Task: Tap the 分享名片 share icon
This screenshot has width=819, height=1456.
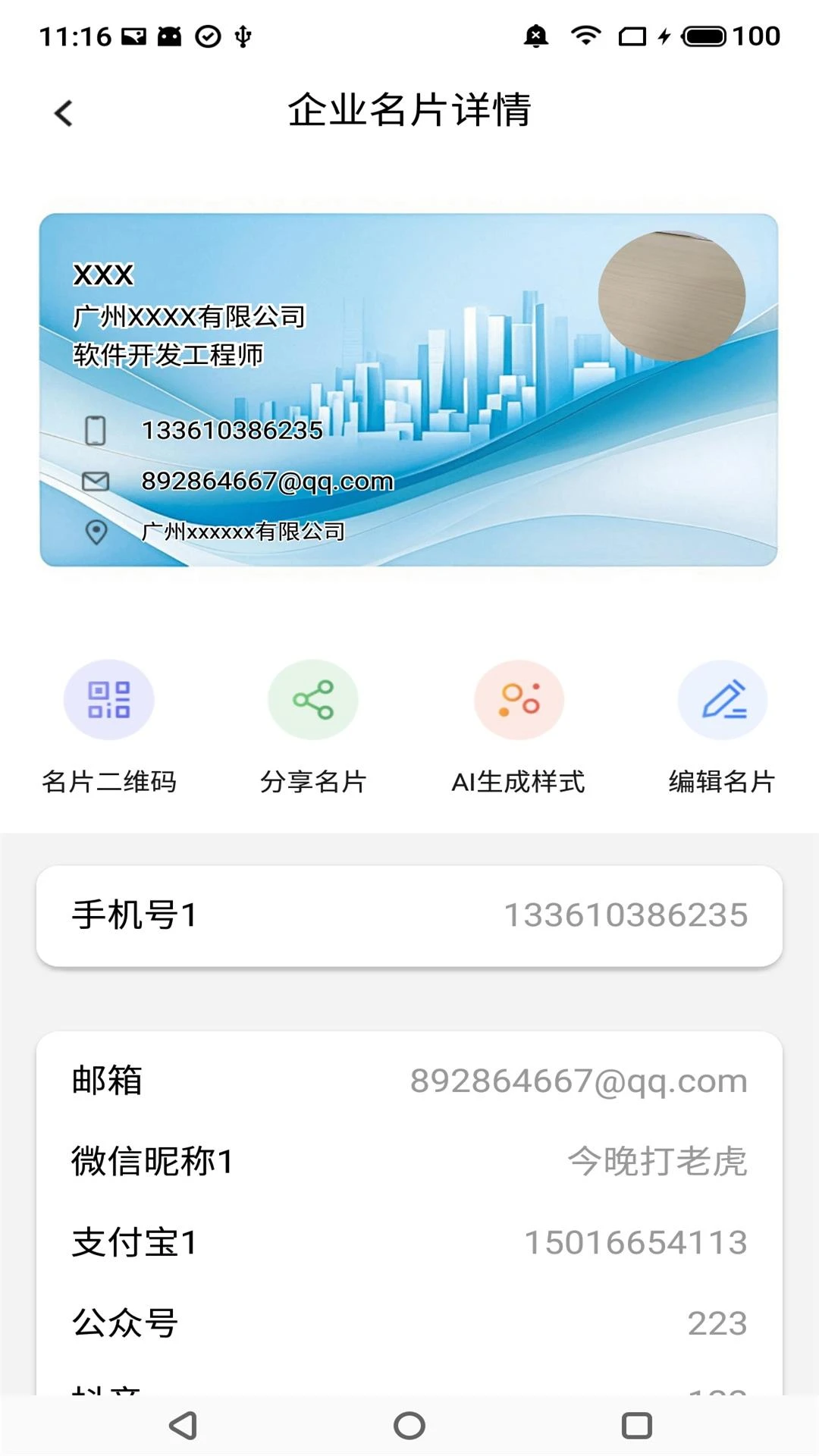Action: point(313,698)
